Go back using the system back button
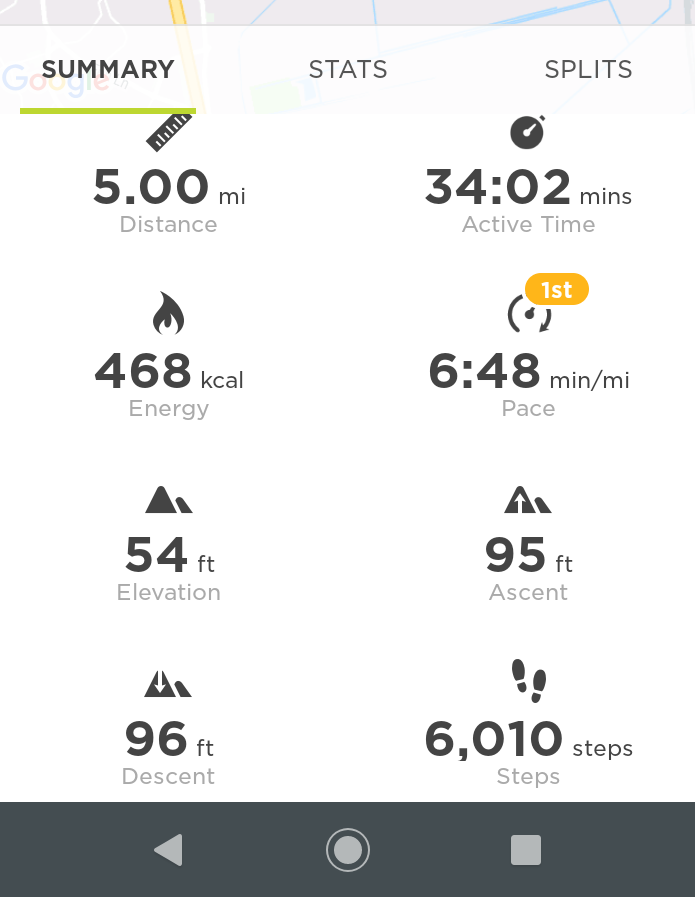The width and height of the screenshot is (695, 897). pyautogui.click(x=168, y=850)
